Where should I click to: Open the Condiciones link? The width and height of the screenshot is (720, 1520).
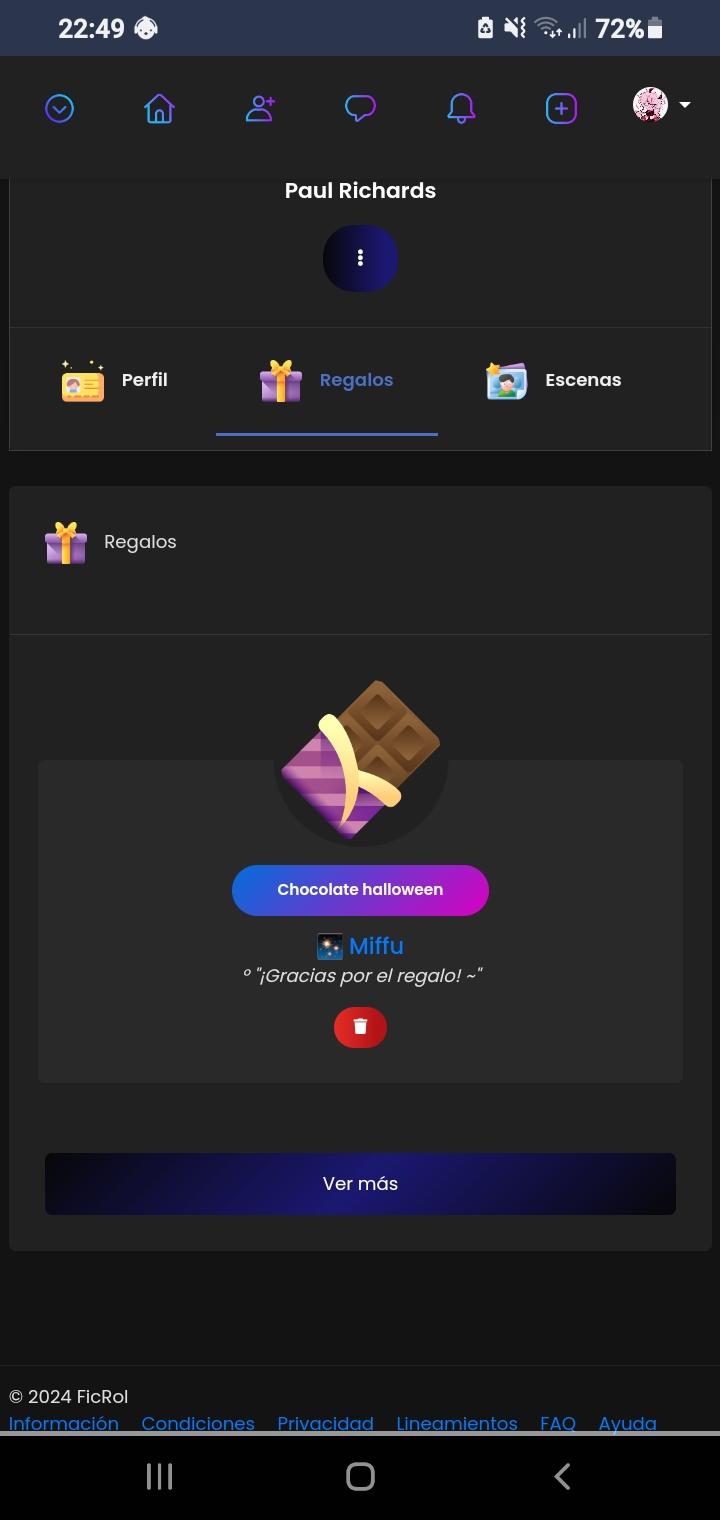coord(198,1423)
